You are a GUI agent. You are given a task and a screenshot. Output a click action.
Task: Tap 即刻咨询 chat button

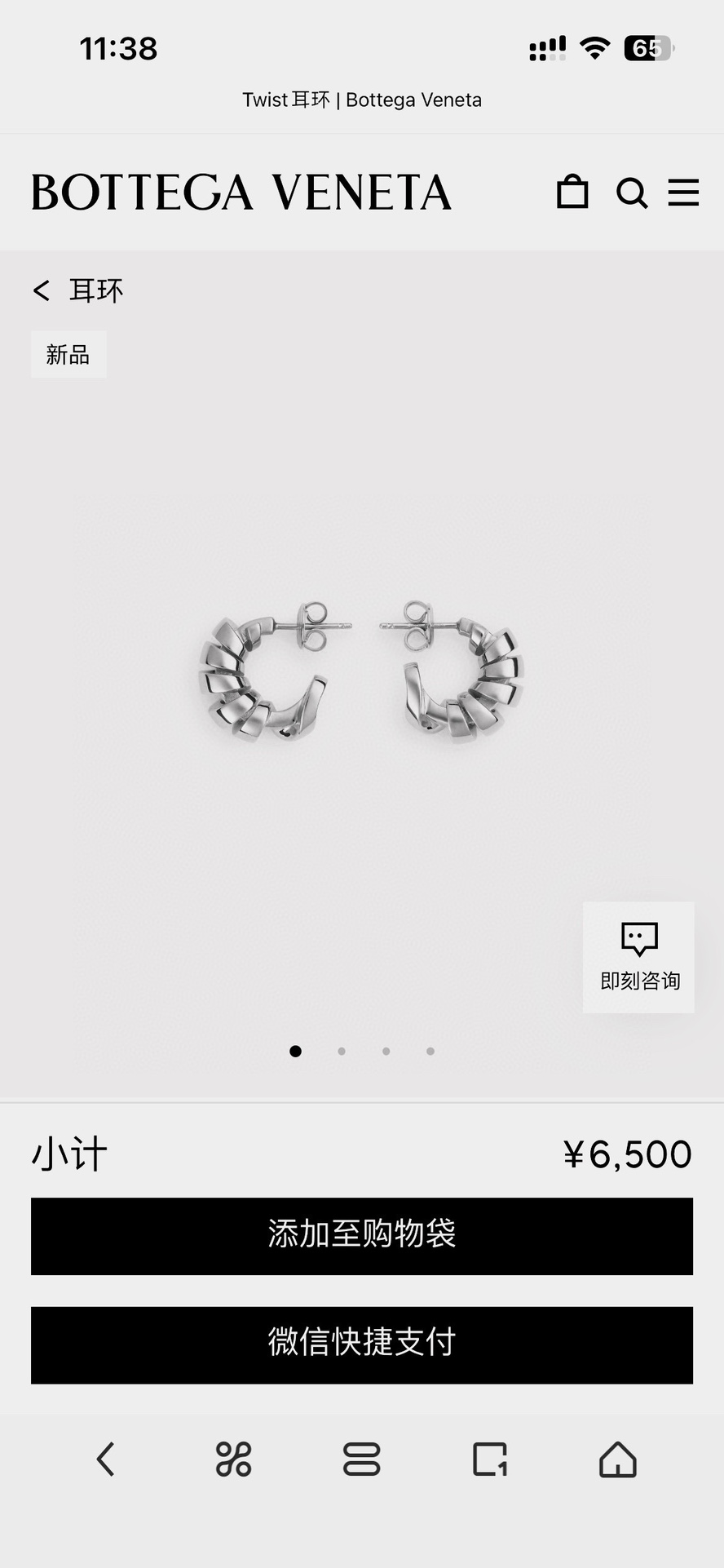coord(638,957)
